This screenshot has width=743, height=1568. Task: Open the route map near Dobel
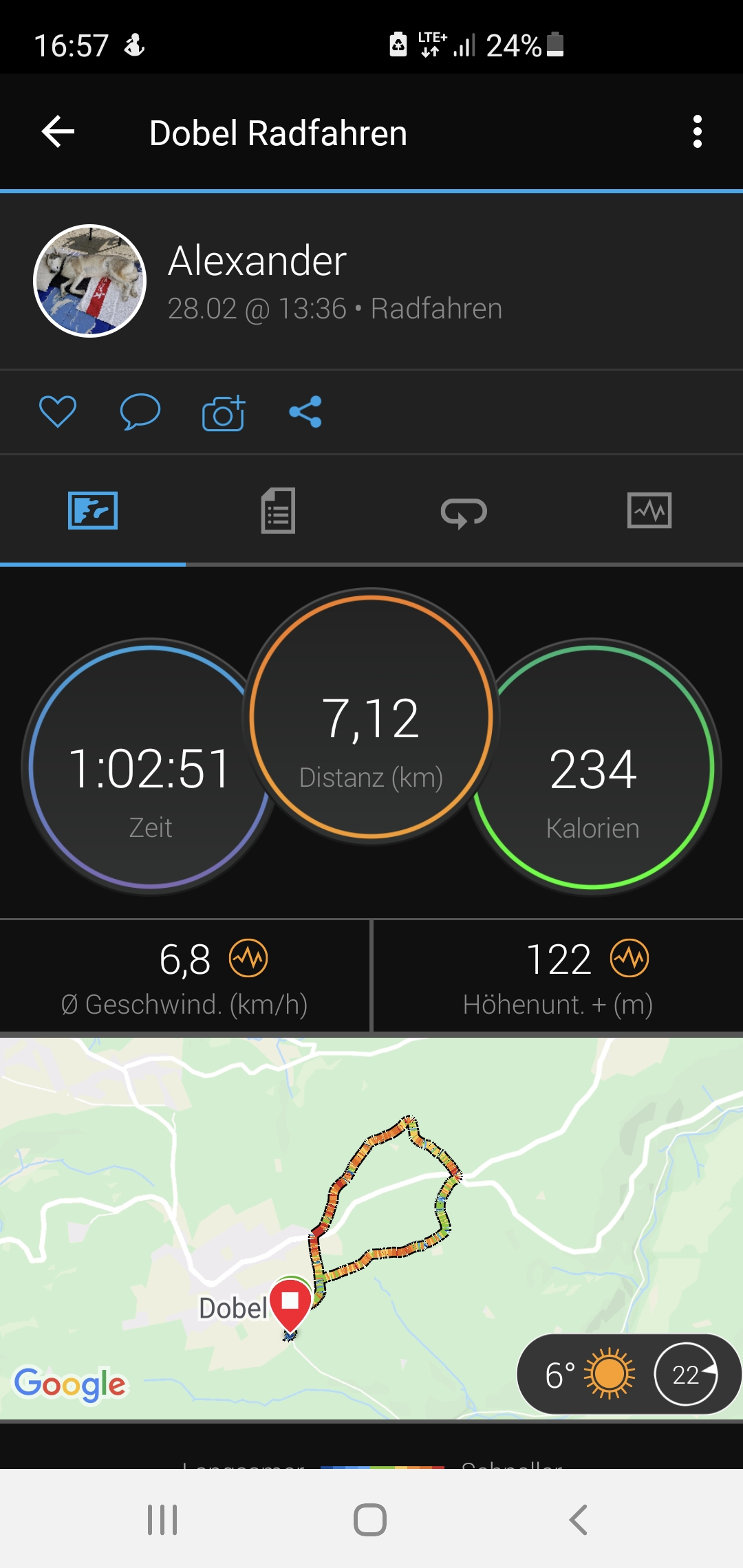385,1210
